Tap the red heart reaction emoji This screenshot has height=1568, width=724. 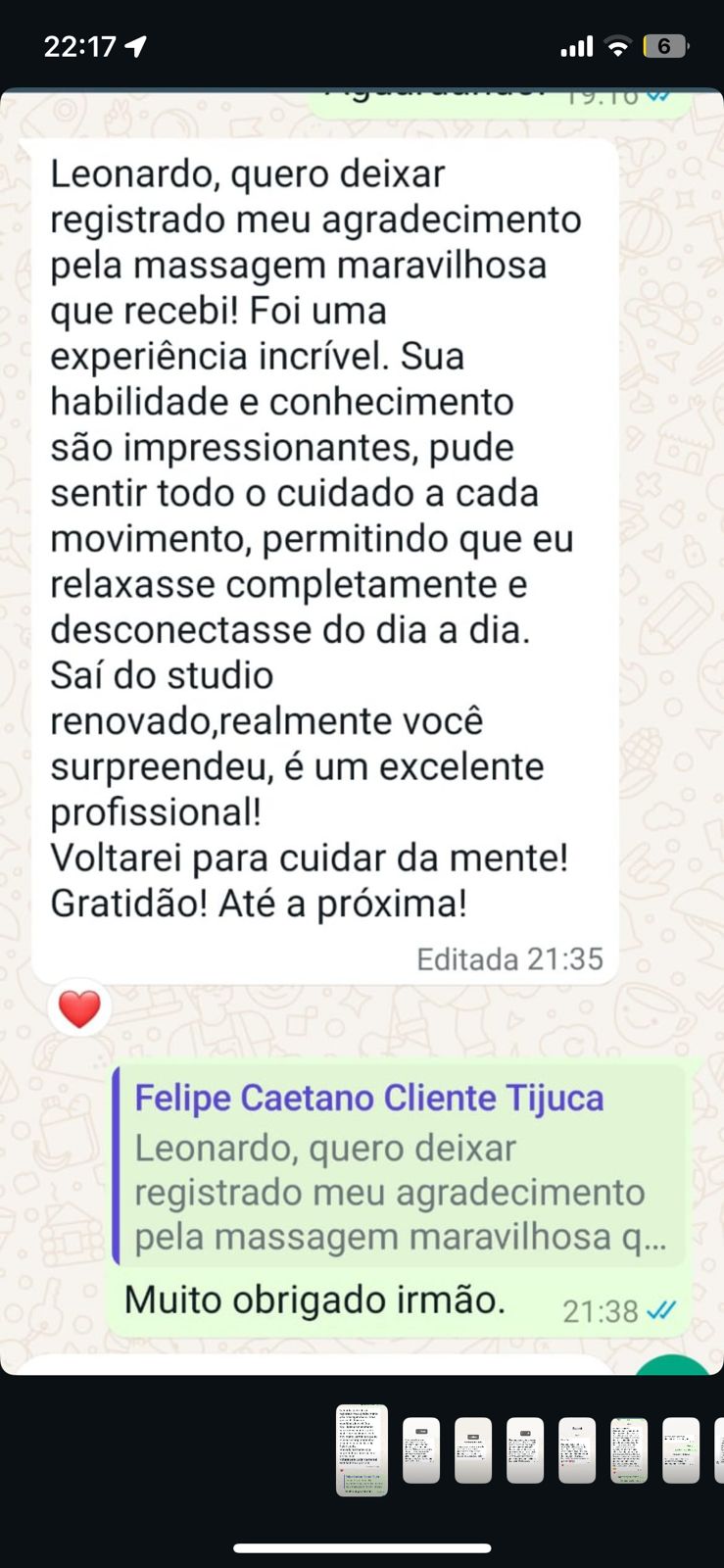[79, 1005]
